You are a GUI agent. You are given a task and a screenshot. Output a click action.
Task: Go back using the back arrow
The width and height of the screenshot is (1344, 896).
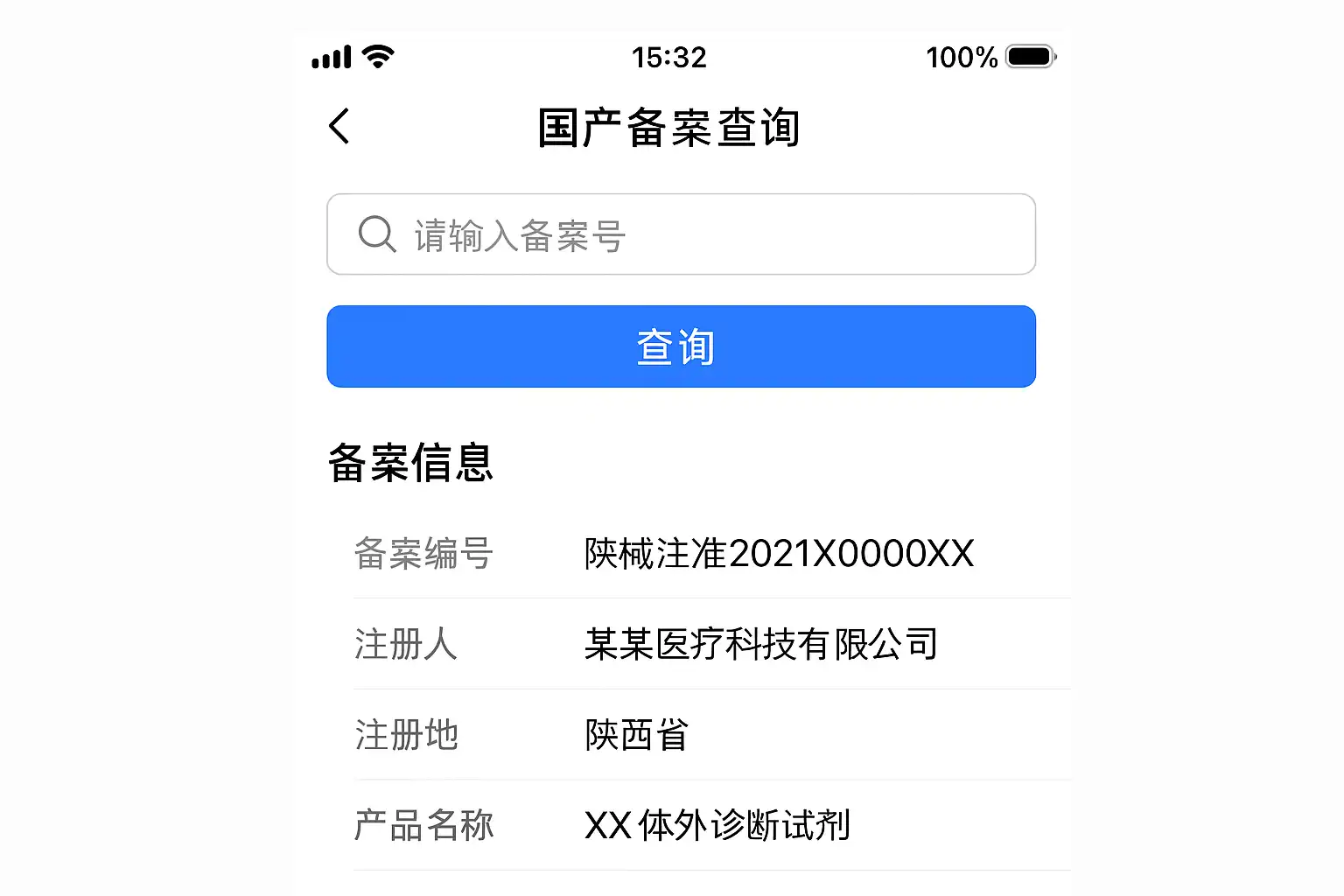(339, 127)
